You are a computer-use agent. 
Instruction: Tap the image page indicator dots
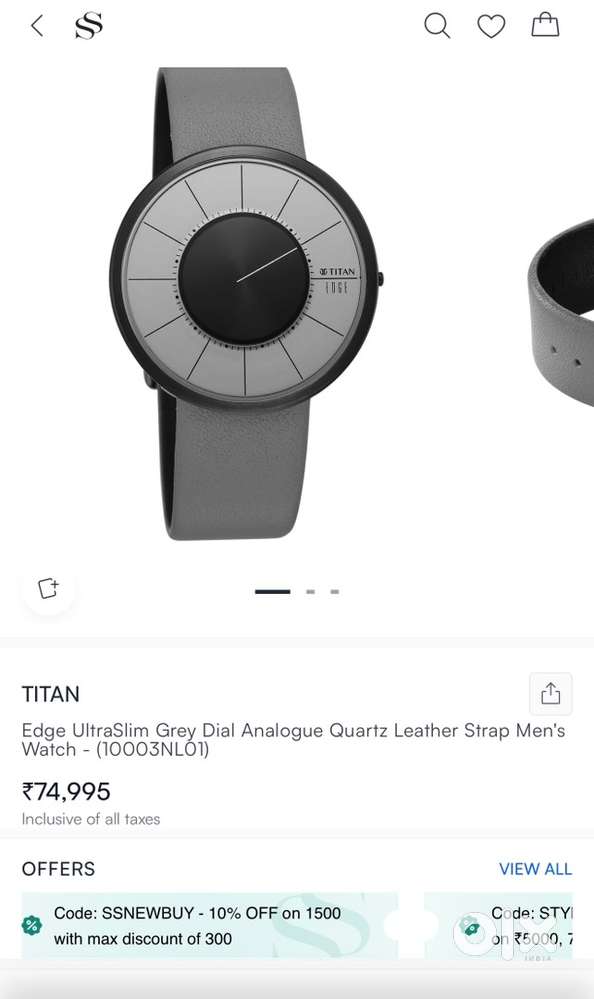point(297,592)
